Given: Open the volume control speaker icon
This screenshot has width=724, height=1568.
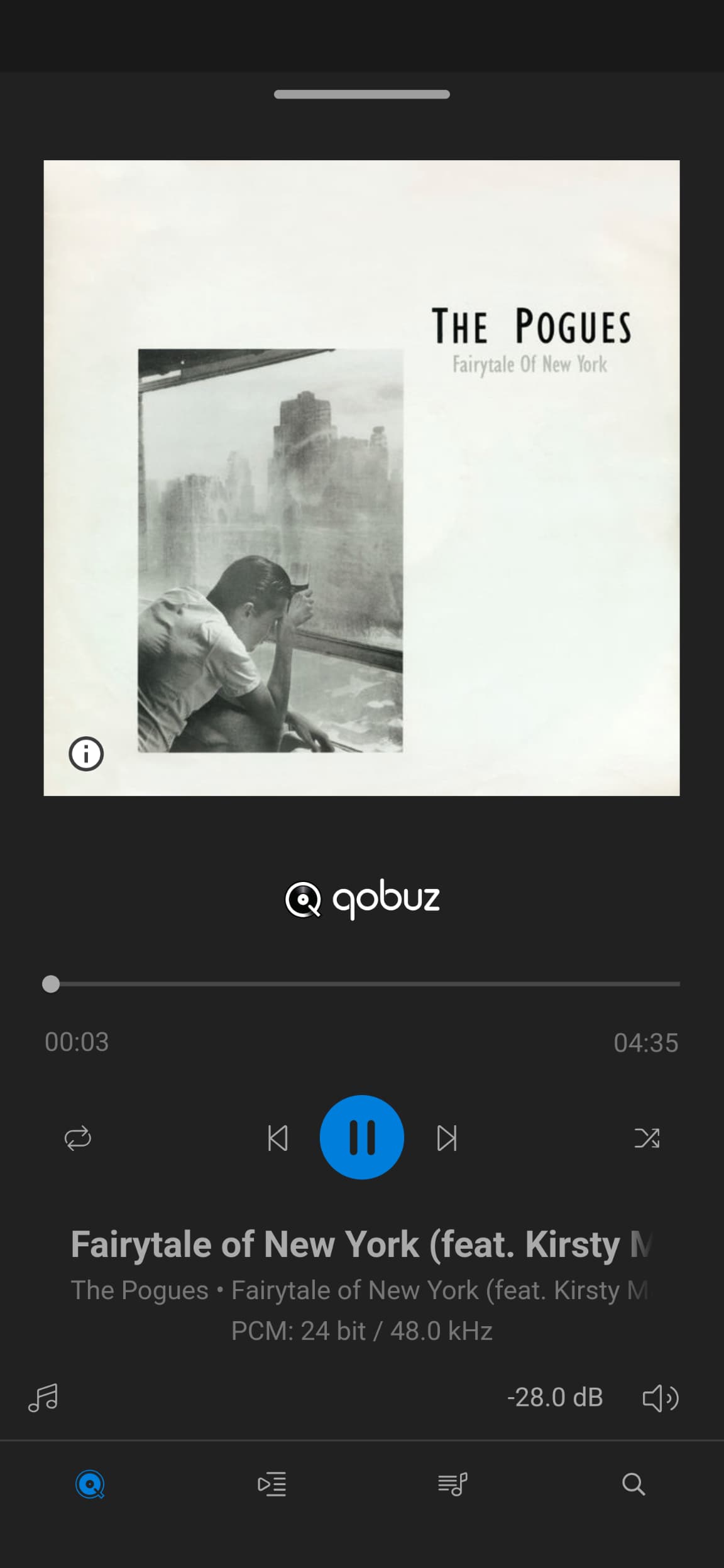Looking at the screenshot, I should coord(660,1398).
